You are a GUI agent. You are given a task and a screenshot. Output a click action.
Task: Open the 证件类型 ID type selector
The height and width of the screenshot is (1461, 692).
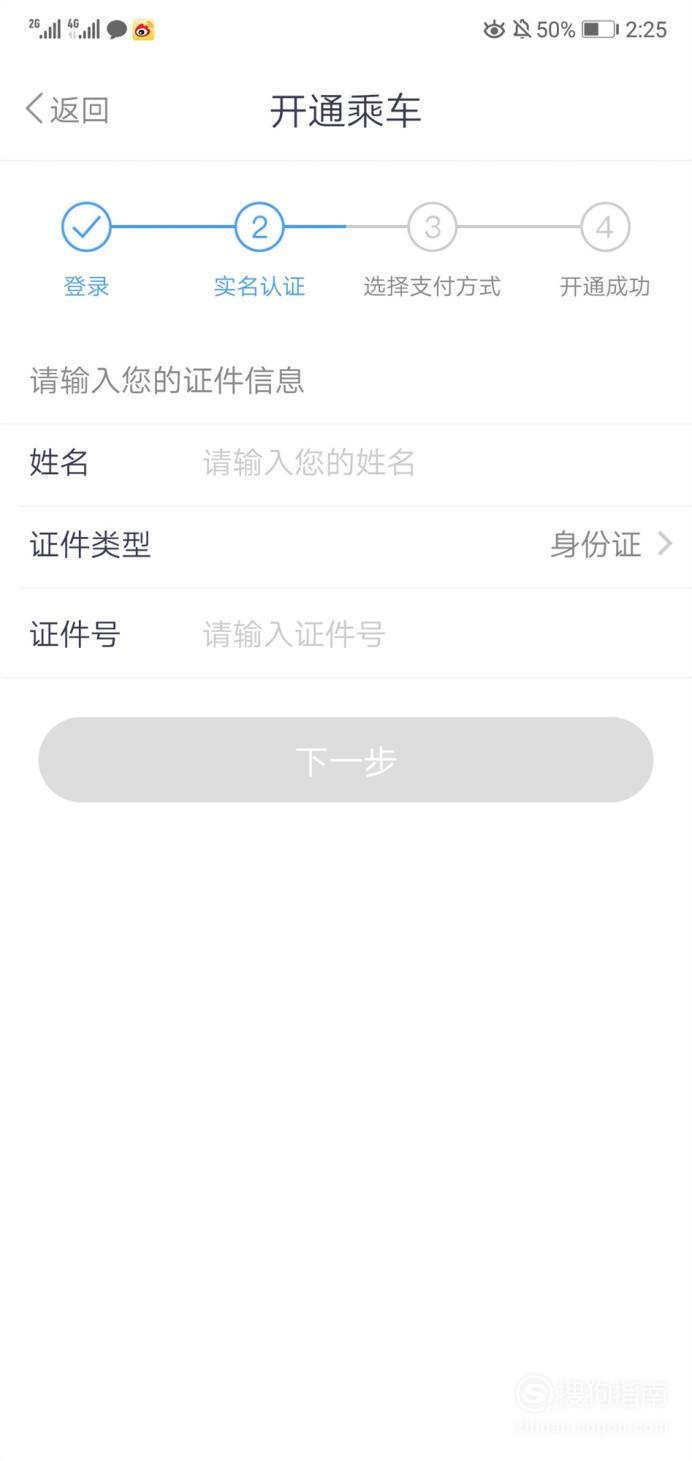(x=346, y=546)
